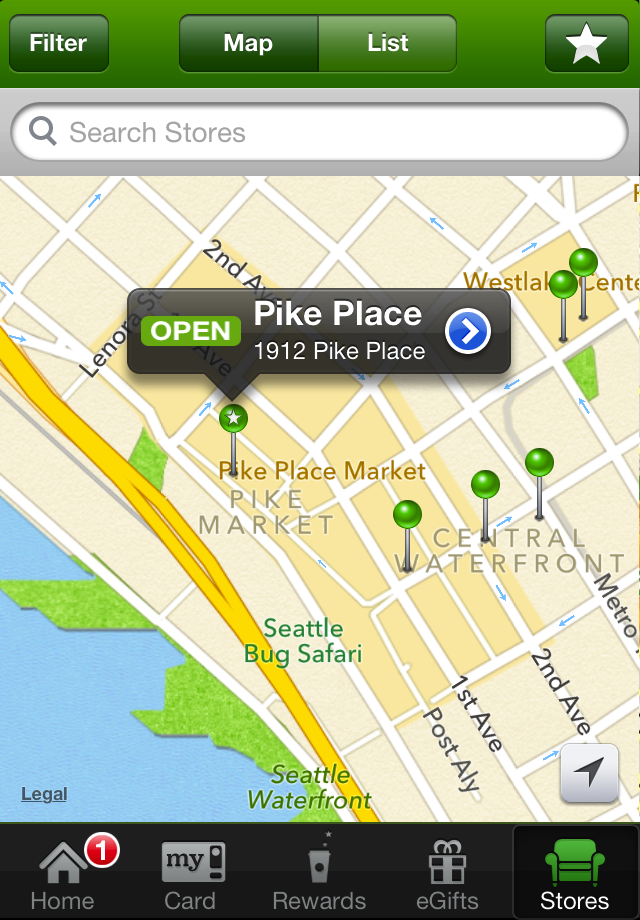Open Pike Place store details via the blue arrow
This screenshot has width=640, height=920.
click(x=468, y=331)
